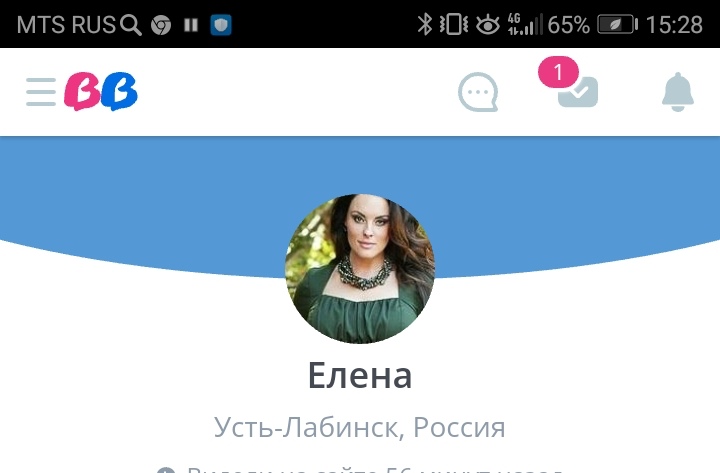720x473 pixels.
Task: View Елена's profile photo
Action: (360, 268)
